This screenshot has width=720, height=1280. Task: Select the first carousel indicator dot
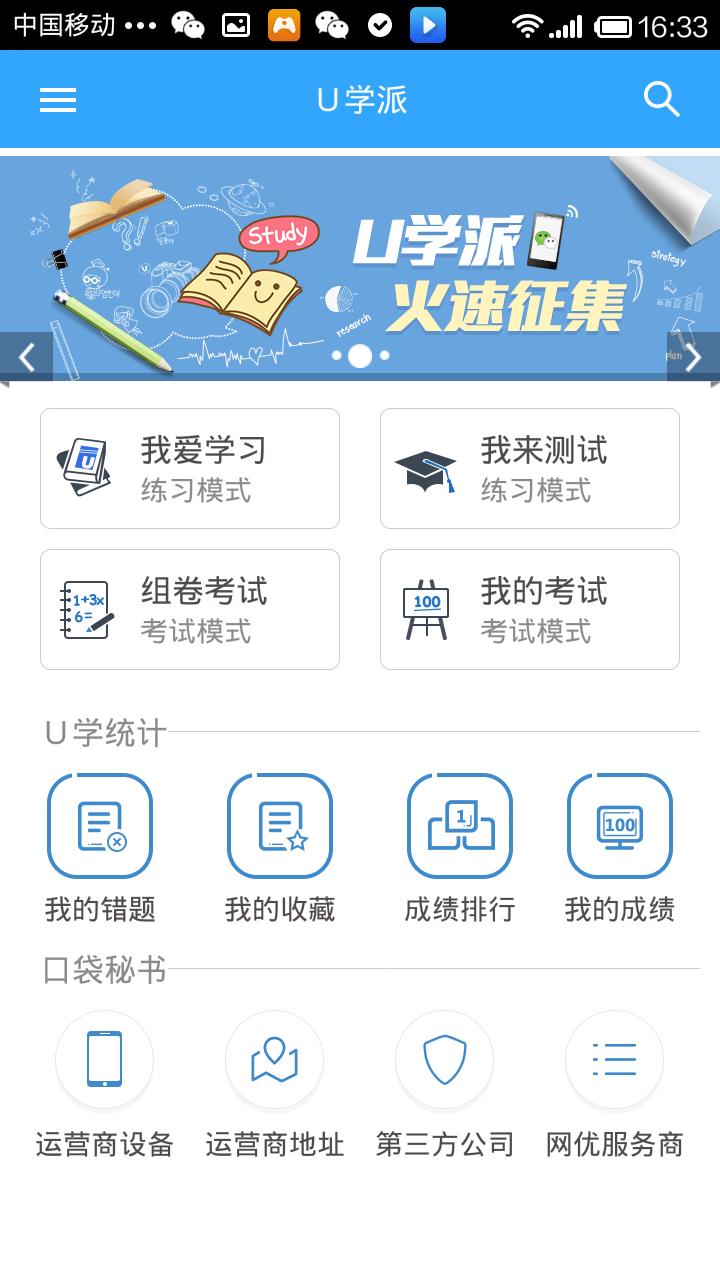(336, 356)
